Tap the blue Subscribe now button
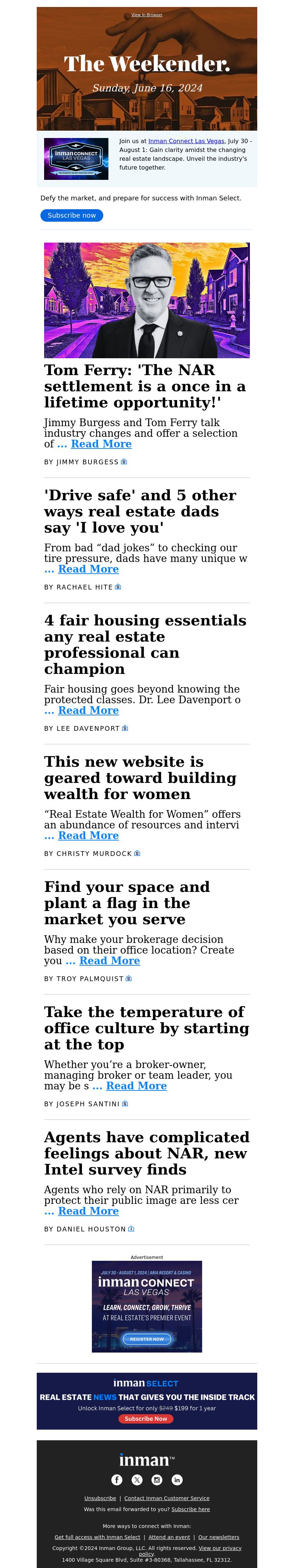 (71, 215)
